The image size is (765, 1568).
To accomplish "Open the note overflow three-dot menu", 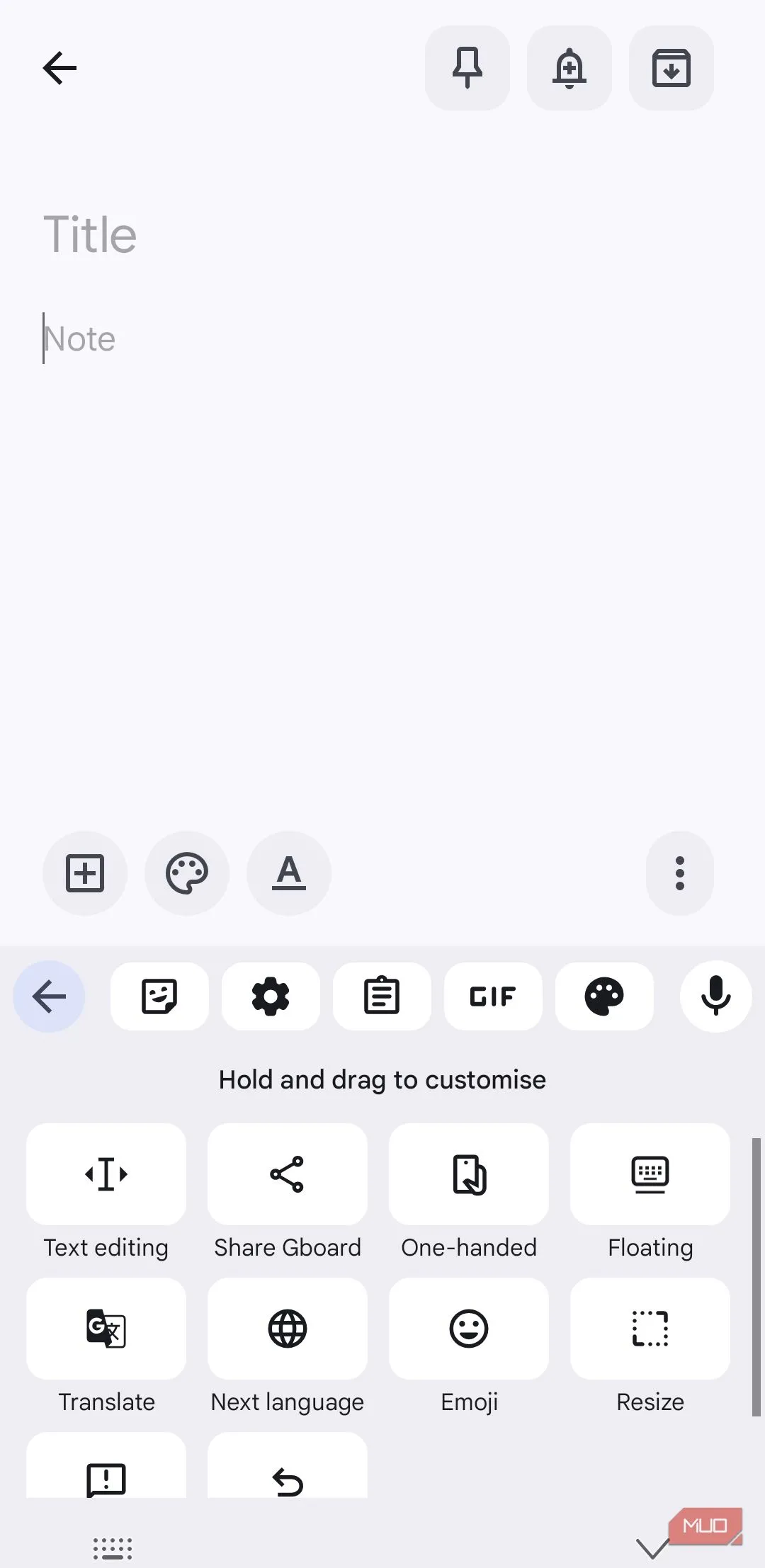I will 679,873.
